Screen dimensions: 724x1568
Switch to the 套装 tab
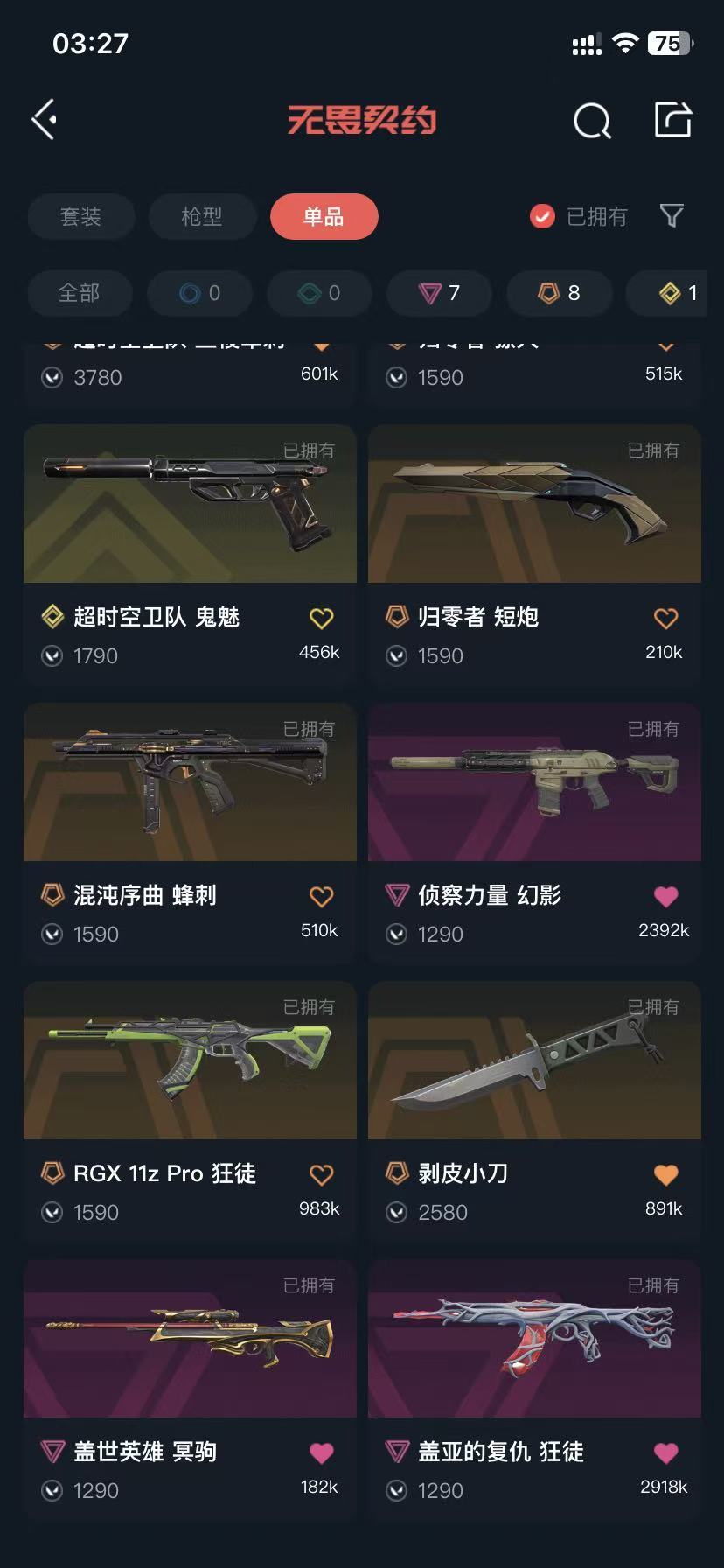point(80,216)
